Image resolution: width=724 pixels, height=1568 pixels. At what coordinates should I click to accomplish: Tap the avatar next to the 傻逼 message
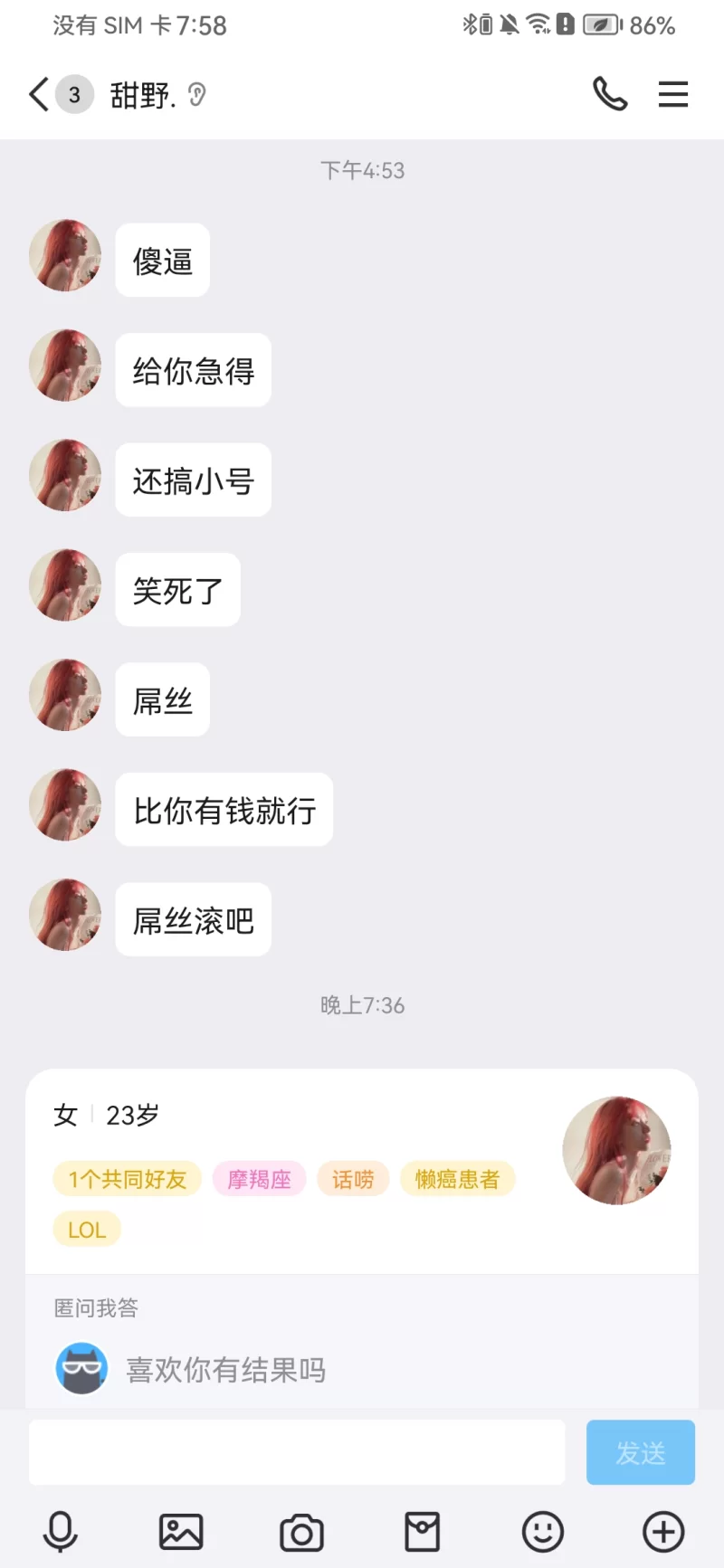pos(65,256)
